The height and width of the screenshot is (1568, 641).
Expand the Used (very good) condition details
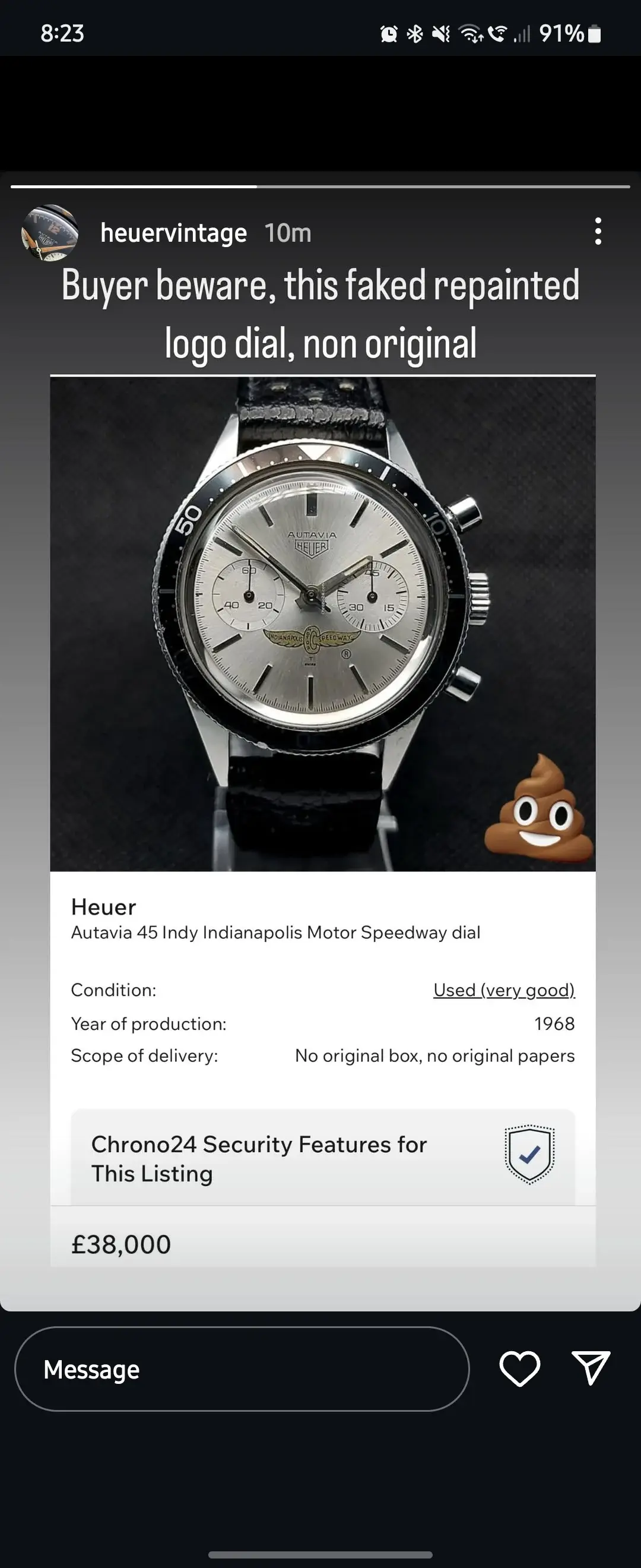(503, 990)
